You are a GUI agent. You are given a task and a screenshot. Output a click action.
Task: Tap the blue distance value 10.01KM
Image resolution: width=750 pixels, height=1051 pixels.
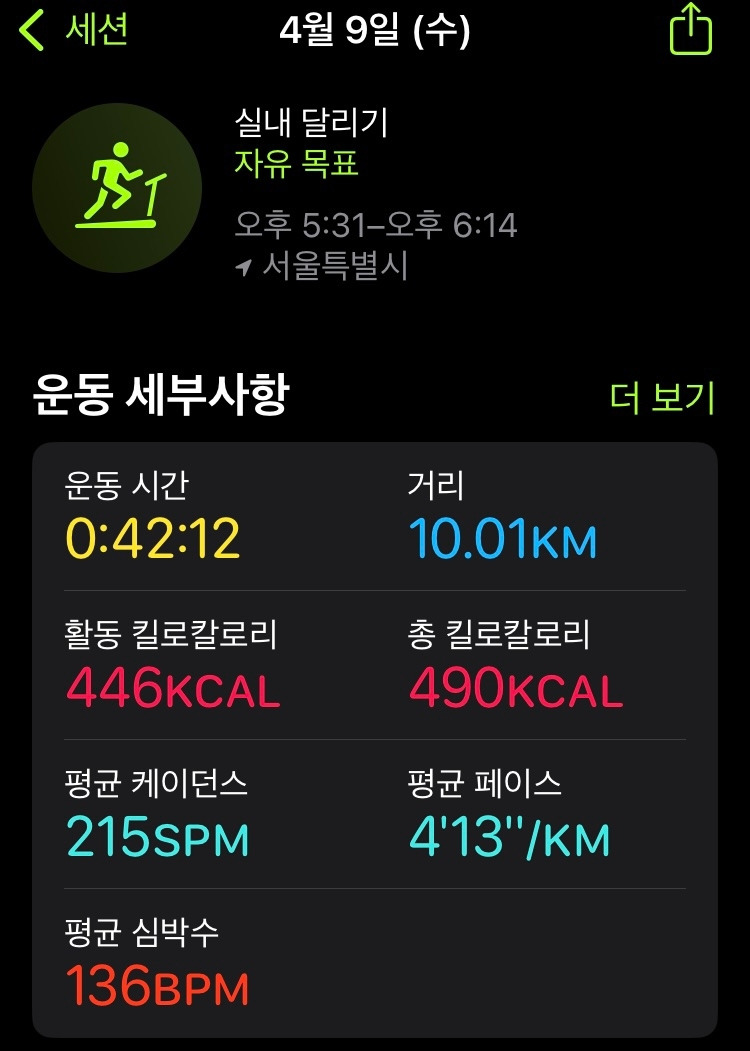click(500, 536)
